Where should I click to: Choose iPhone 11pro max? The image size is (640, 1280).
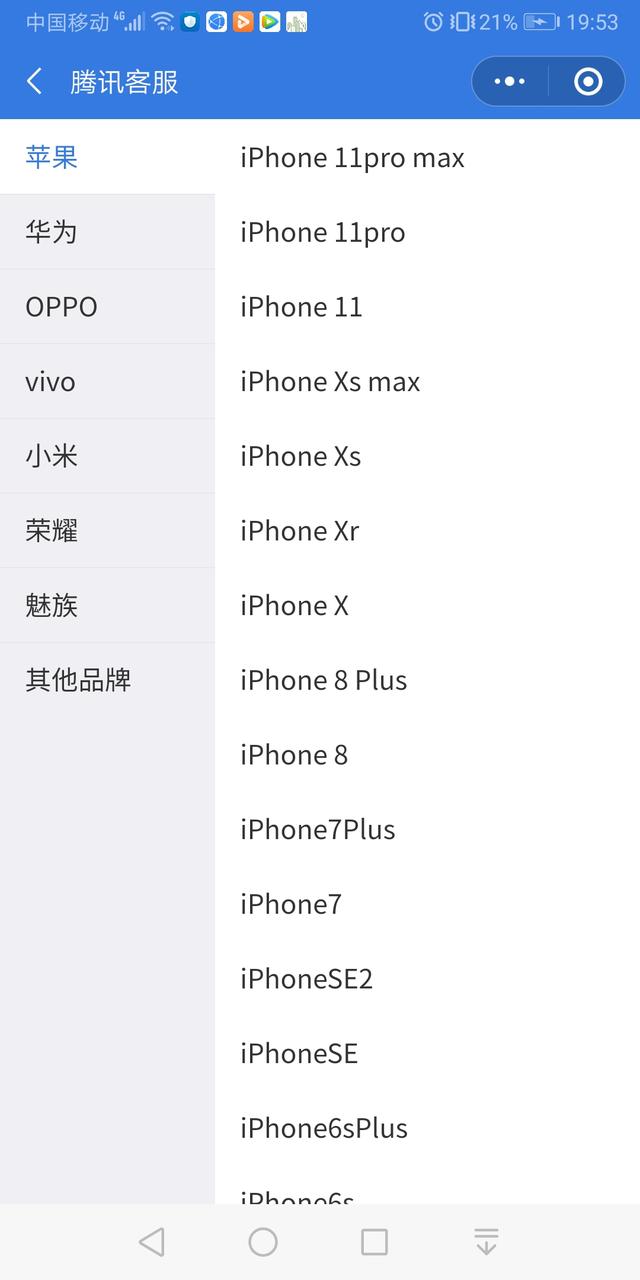tap(427, 157)
